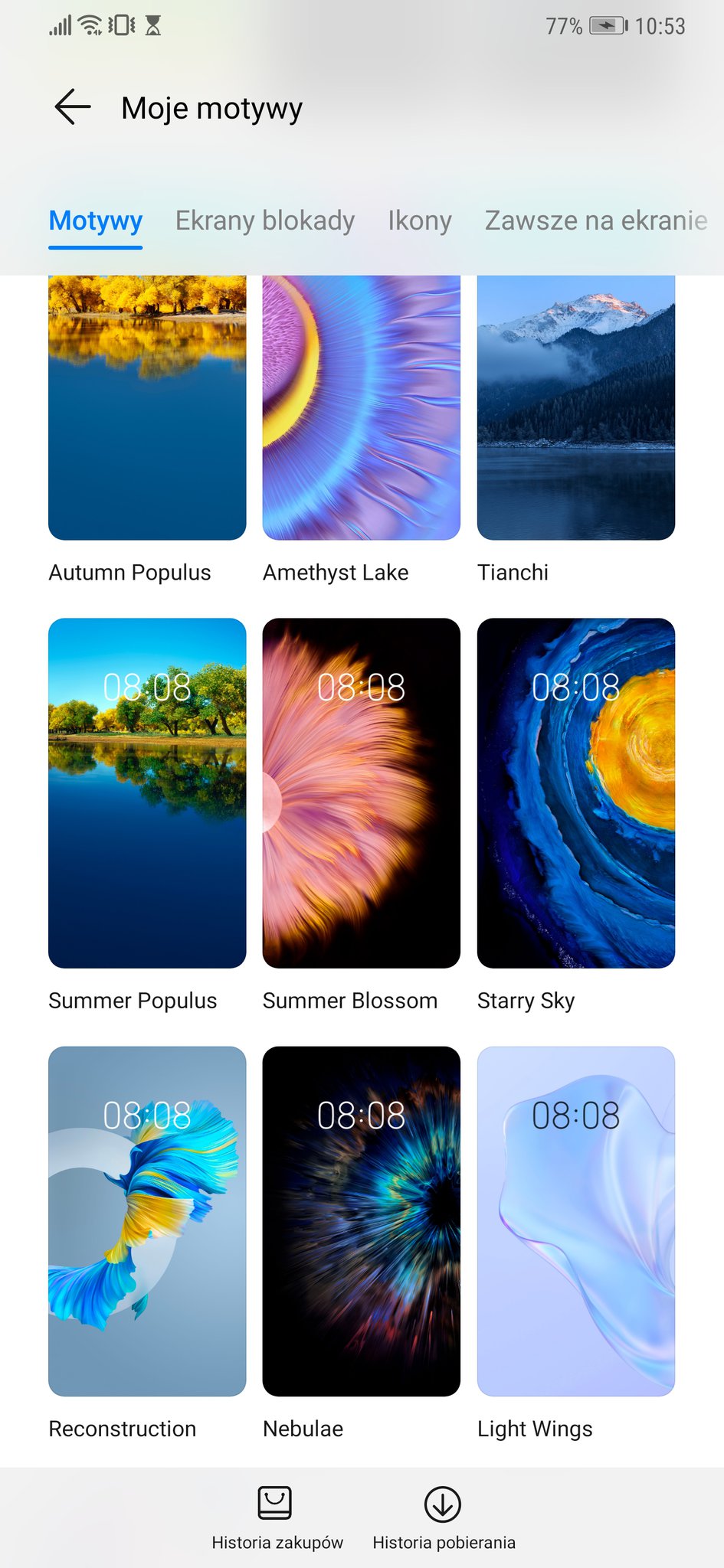Screen dimensions: 724x1568
Task: Select the Motywy tab
Action: point(96,220)
